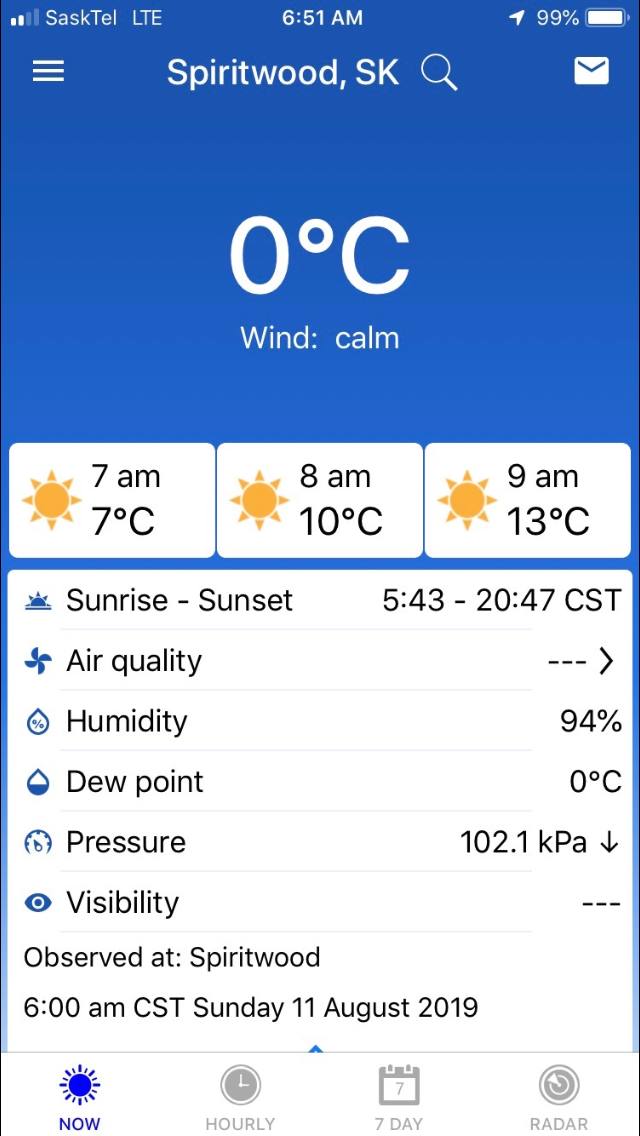Open Air quality details

pos(320,661)
